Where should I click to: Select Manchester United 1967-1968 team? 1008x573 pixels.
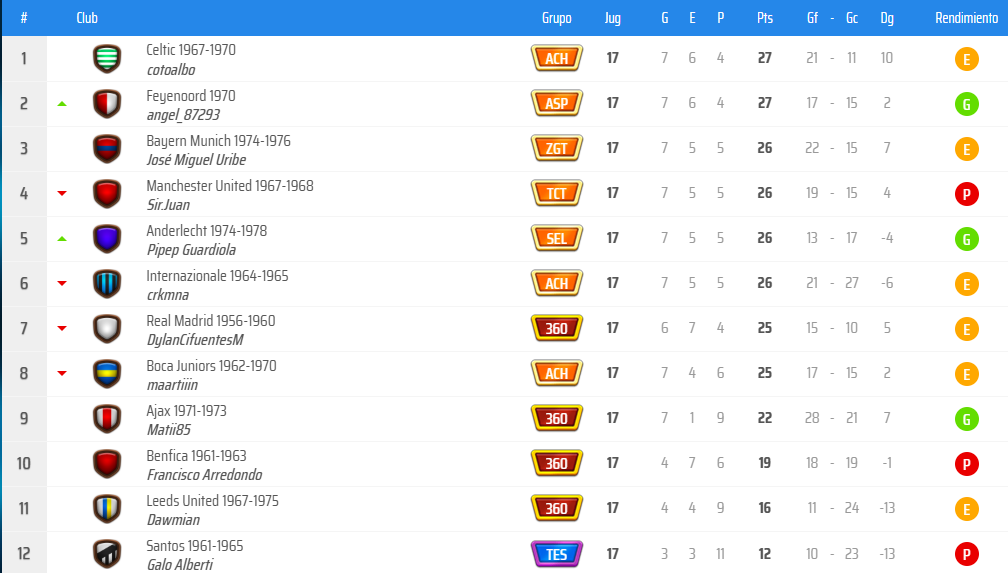click(229, 186)
